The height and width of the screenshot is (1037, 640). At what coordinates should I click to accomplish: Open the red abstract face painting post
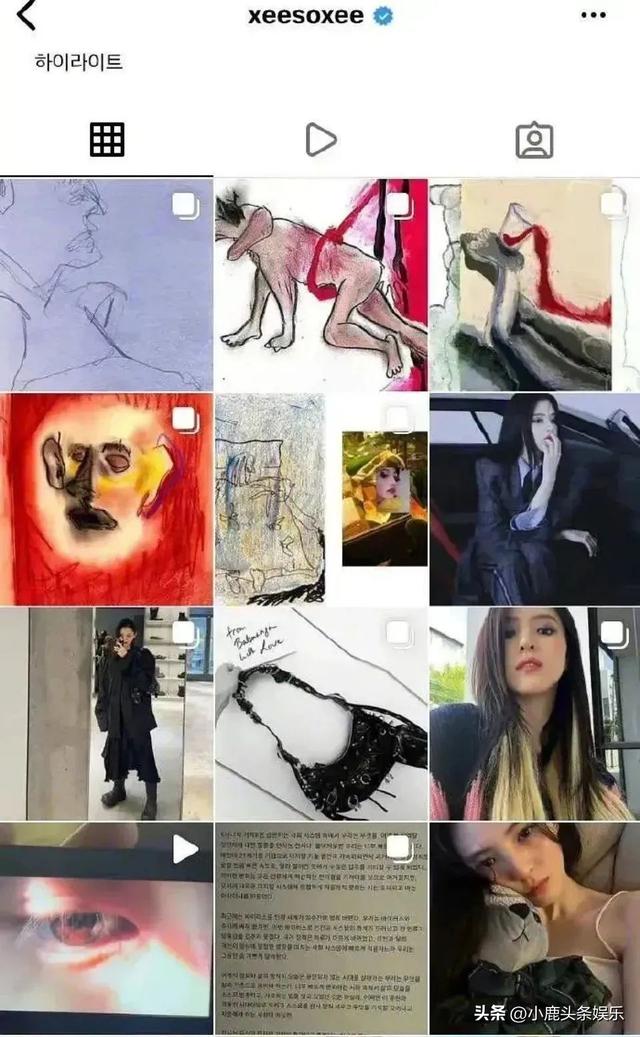coord(106,499)
